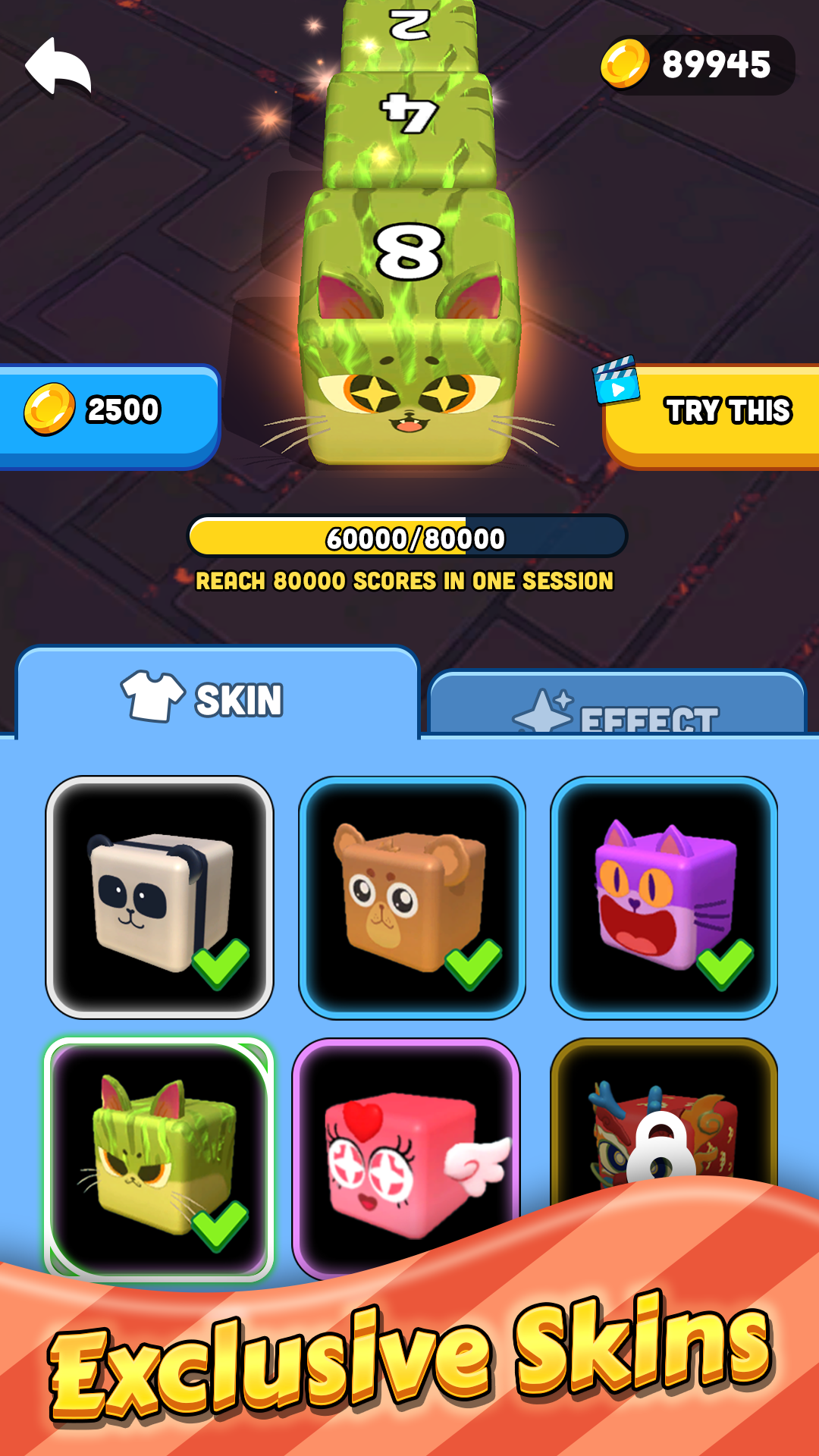The width and height of the screenshot is (819, 1456).
Task: Buy the skin for 2500 coins
Action: (x=106, y=410)
